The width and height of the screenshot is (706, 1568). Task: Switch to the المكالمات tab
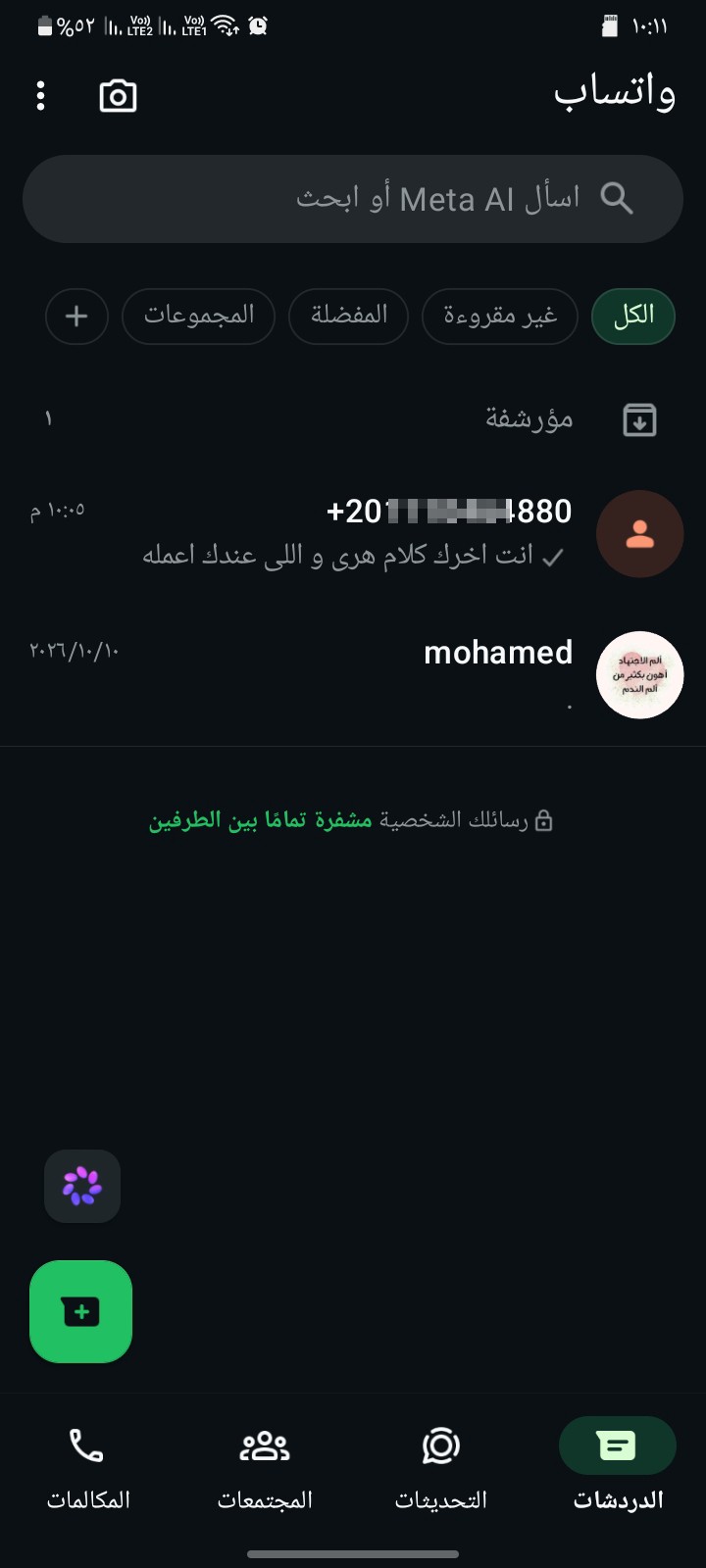[x=88, y=1463]
